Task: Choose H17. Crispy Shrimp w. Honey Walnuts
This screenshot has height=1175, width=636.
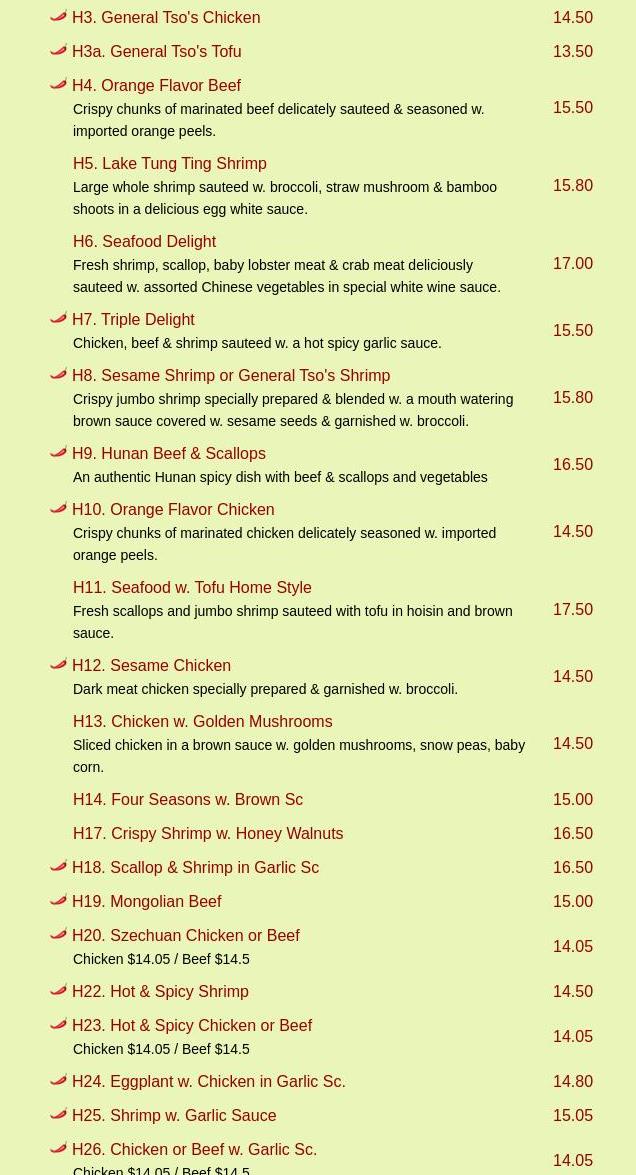Action: pos(208,834)
